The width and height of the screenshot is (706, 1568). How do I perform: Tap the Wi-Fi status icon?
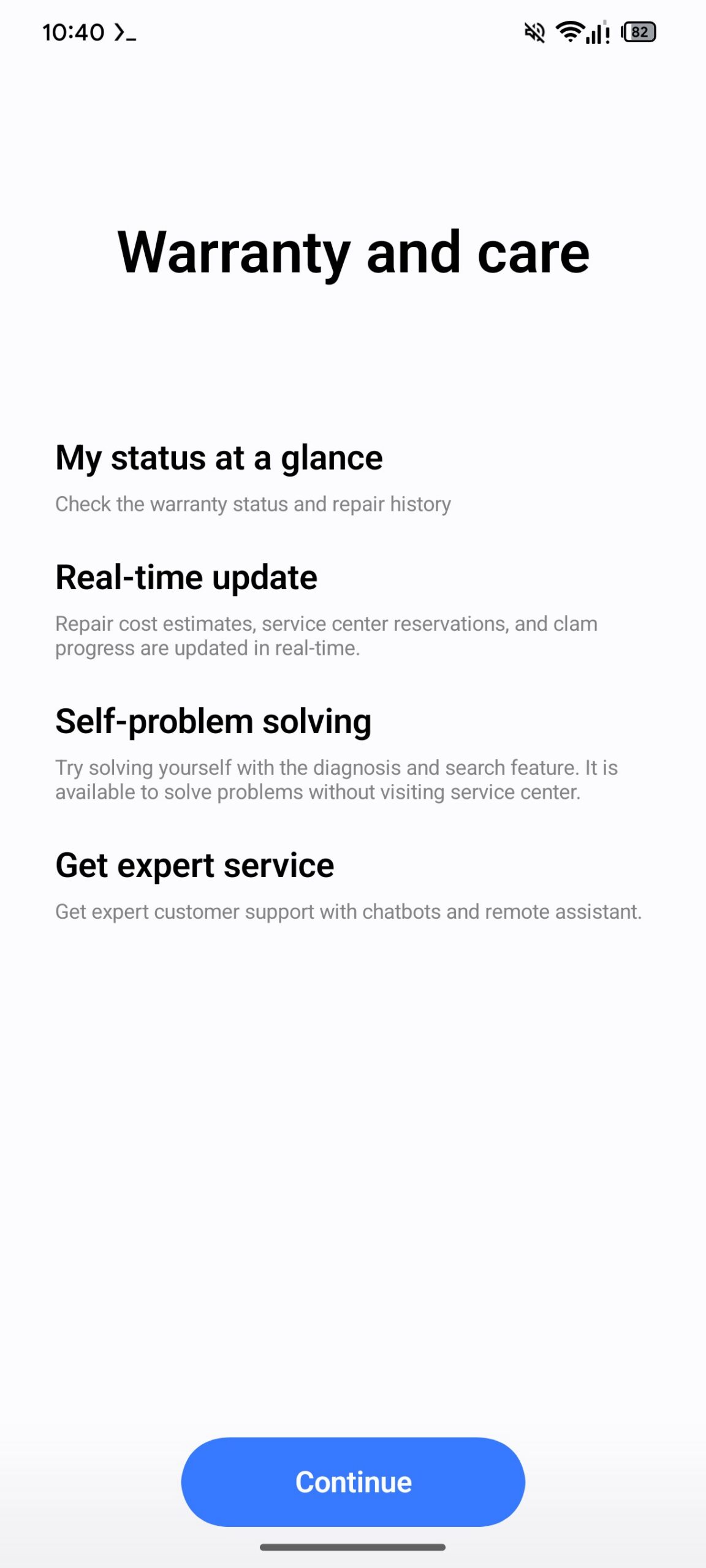(570, 32)
